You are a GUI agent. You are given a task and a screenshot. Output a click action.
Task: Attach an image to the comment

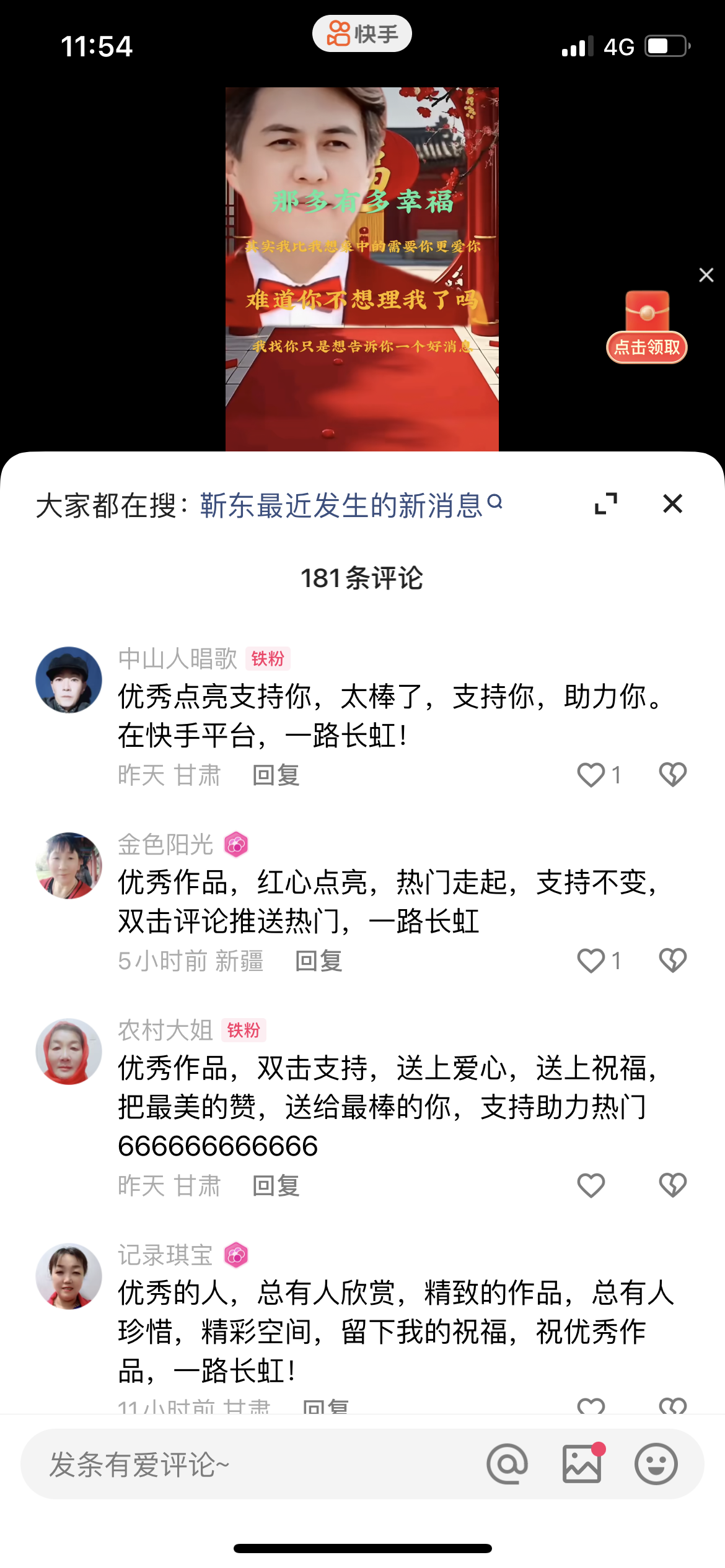pyautogui.click(x=581, y=1465)
